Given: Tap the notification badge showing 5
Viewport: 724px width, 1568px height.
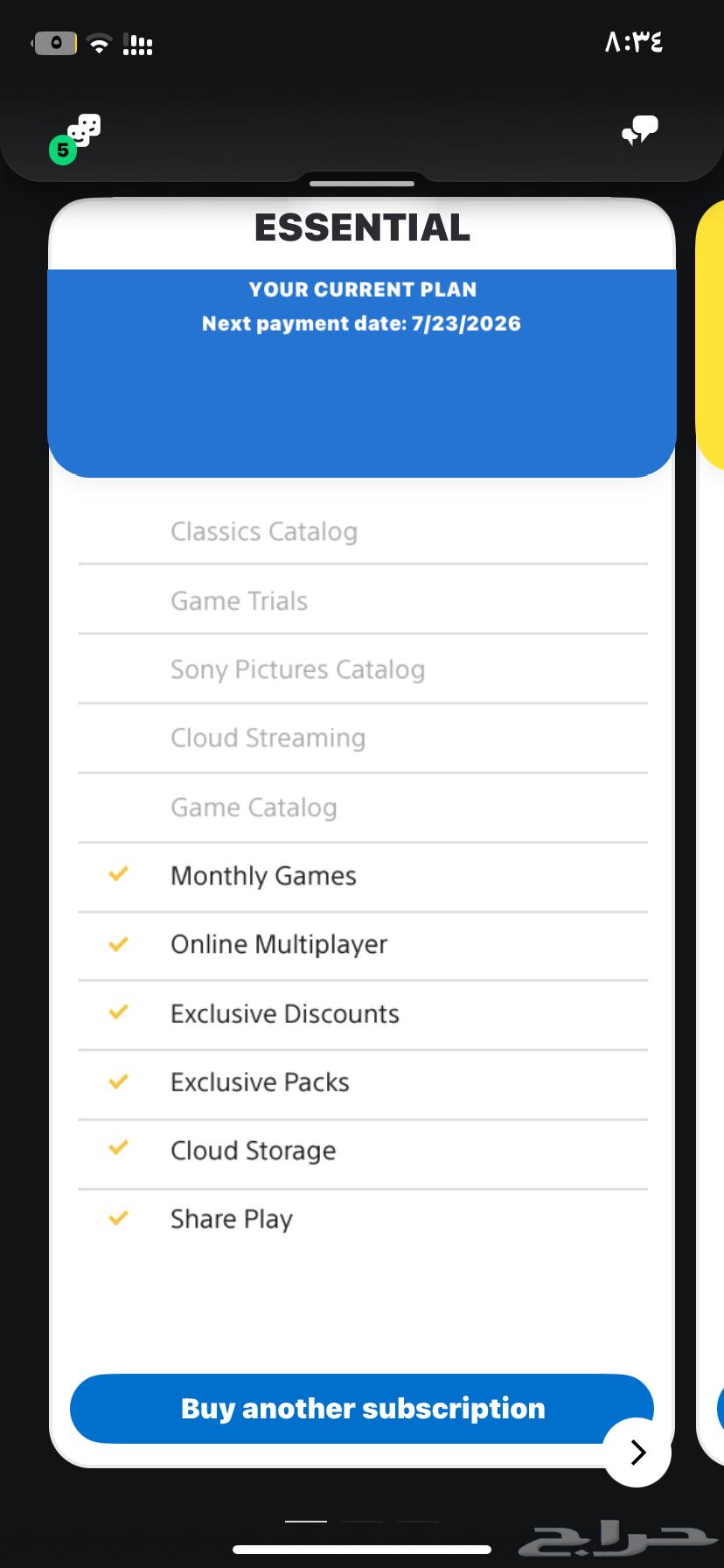Looking at the screenshot, I should [62, 150].
